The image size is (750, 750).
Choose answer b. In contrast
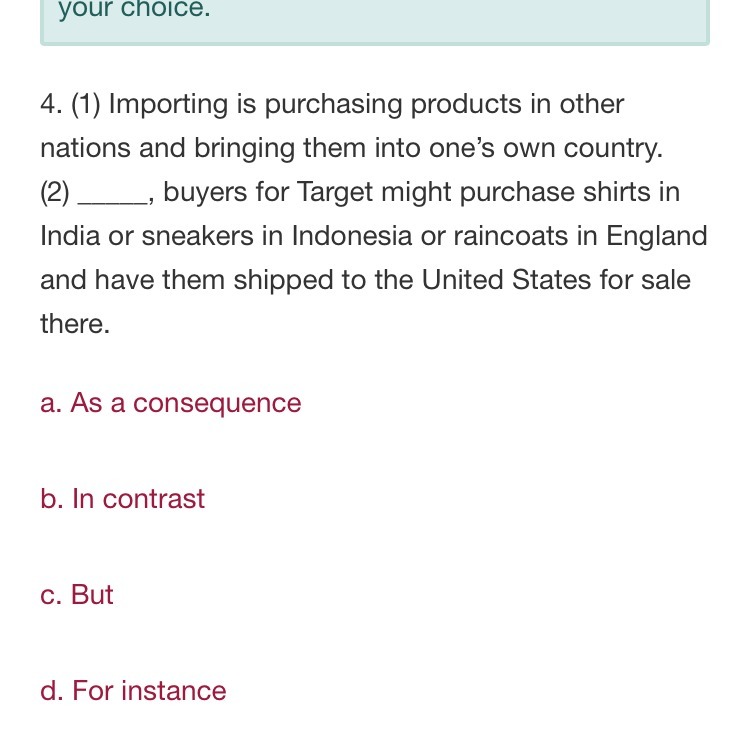pyautogui.click(x=122, y=499)
